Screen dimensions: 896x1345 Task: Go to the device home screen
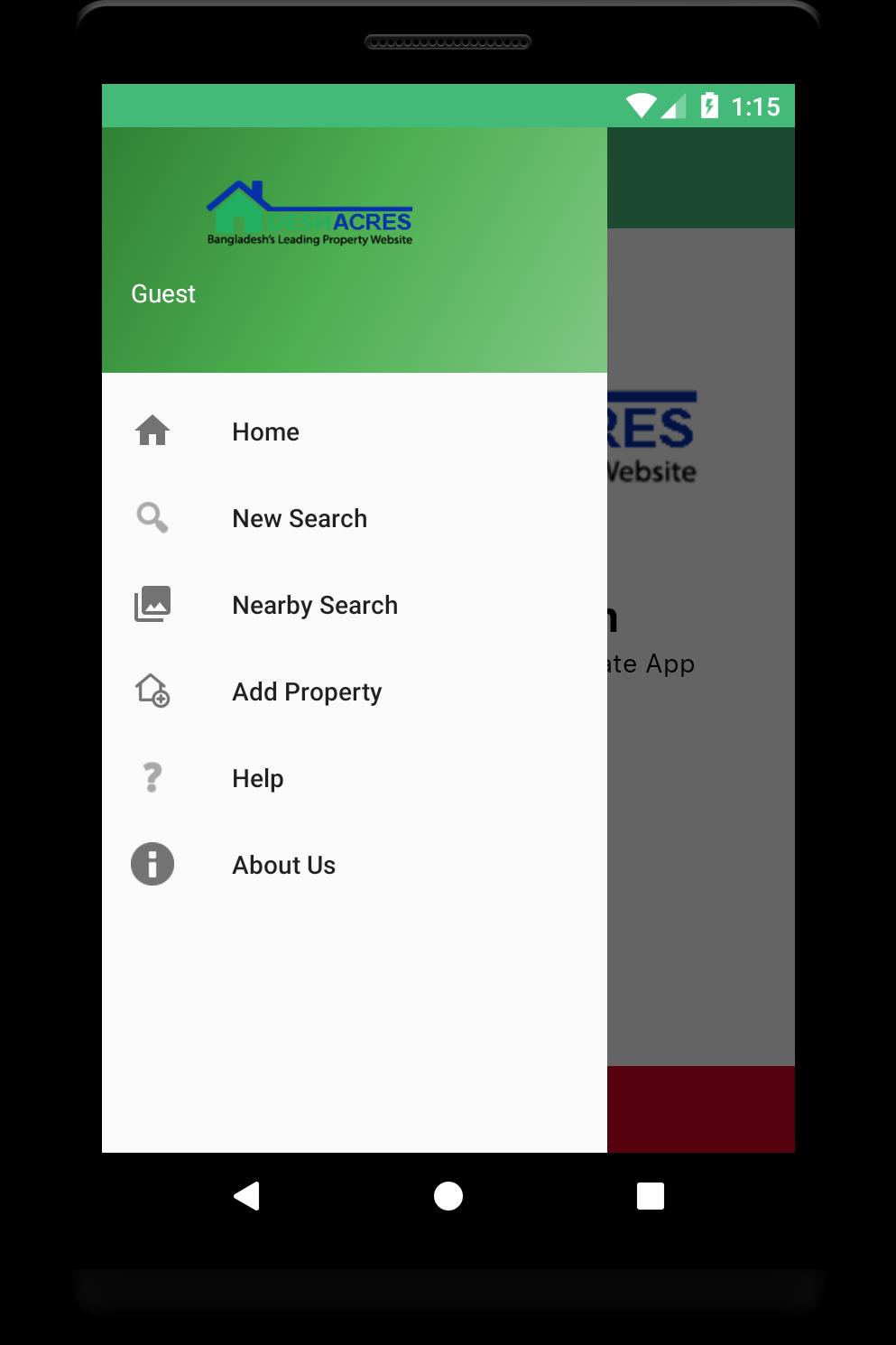(448, 1196)
